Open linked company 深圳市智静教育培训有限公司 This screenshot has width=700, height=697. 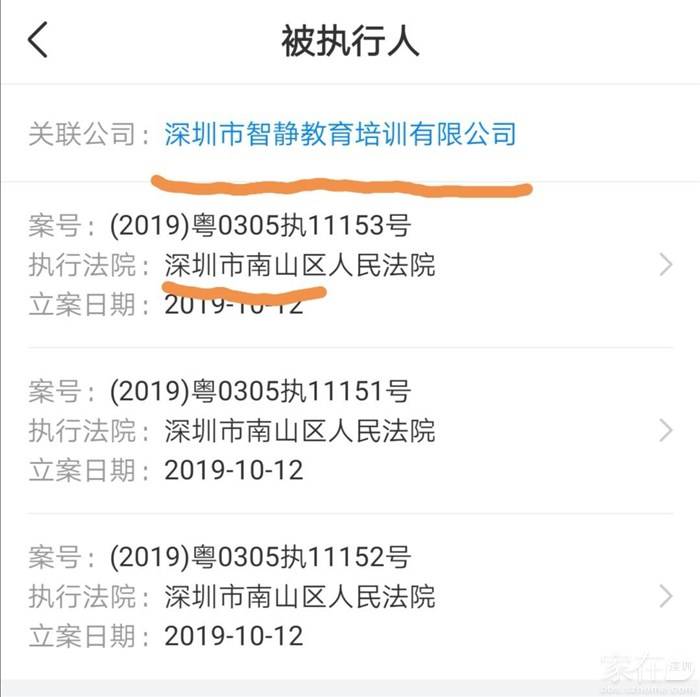click(x=340, y=133)
